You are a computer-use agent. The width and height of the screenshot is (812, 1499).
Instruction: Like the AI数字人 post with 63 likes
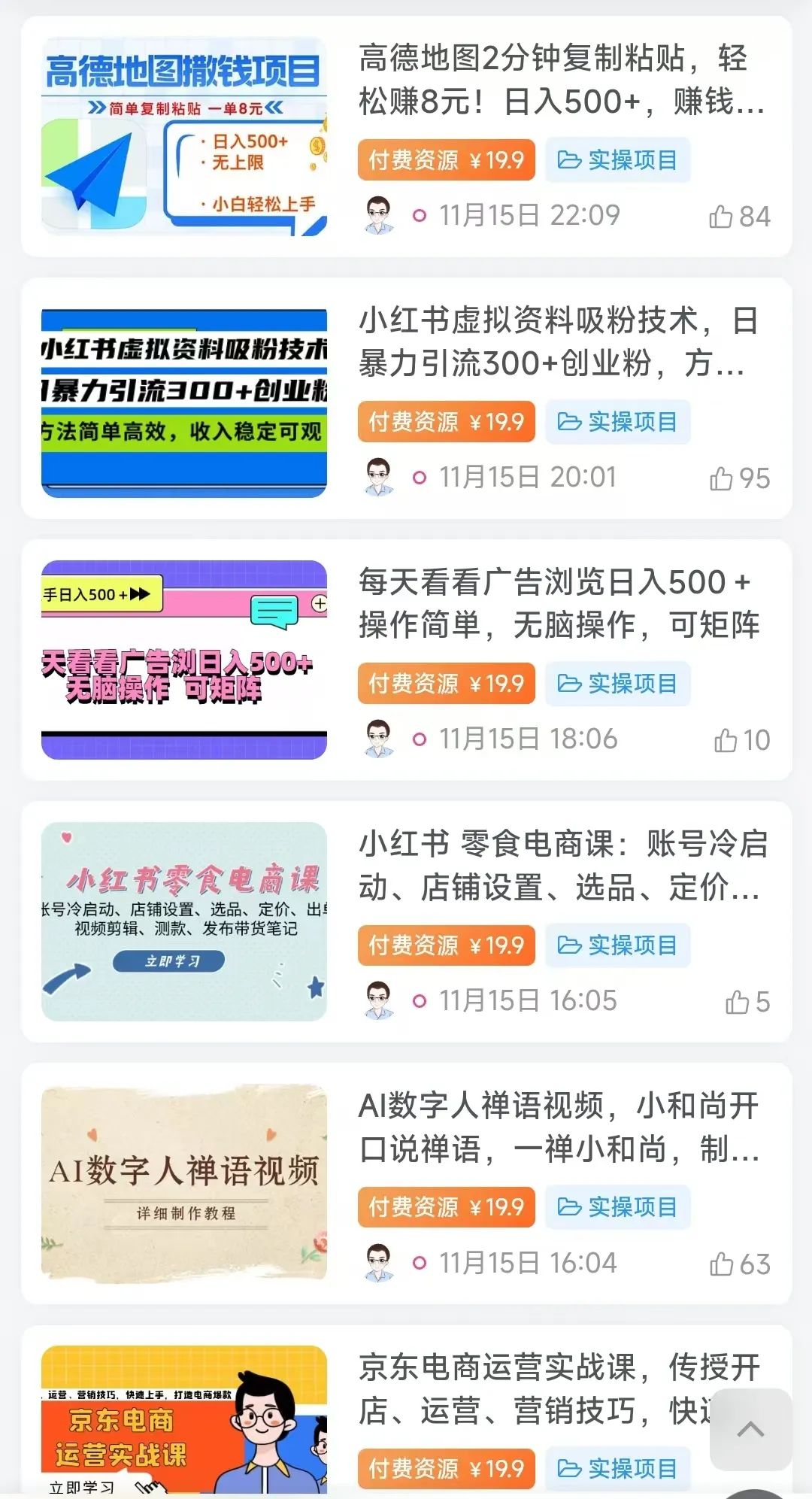[721, 1264]
